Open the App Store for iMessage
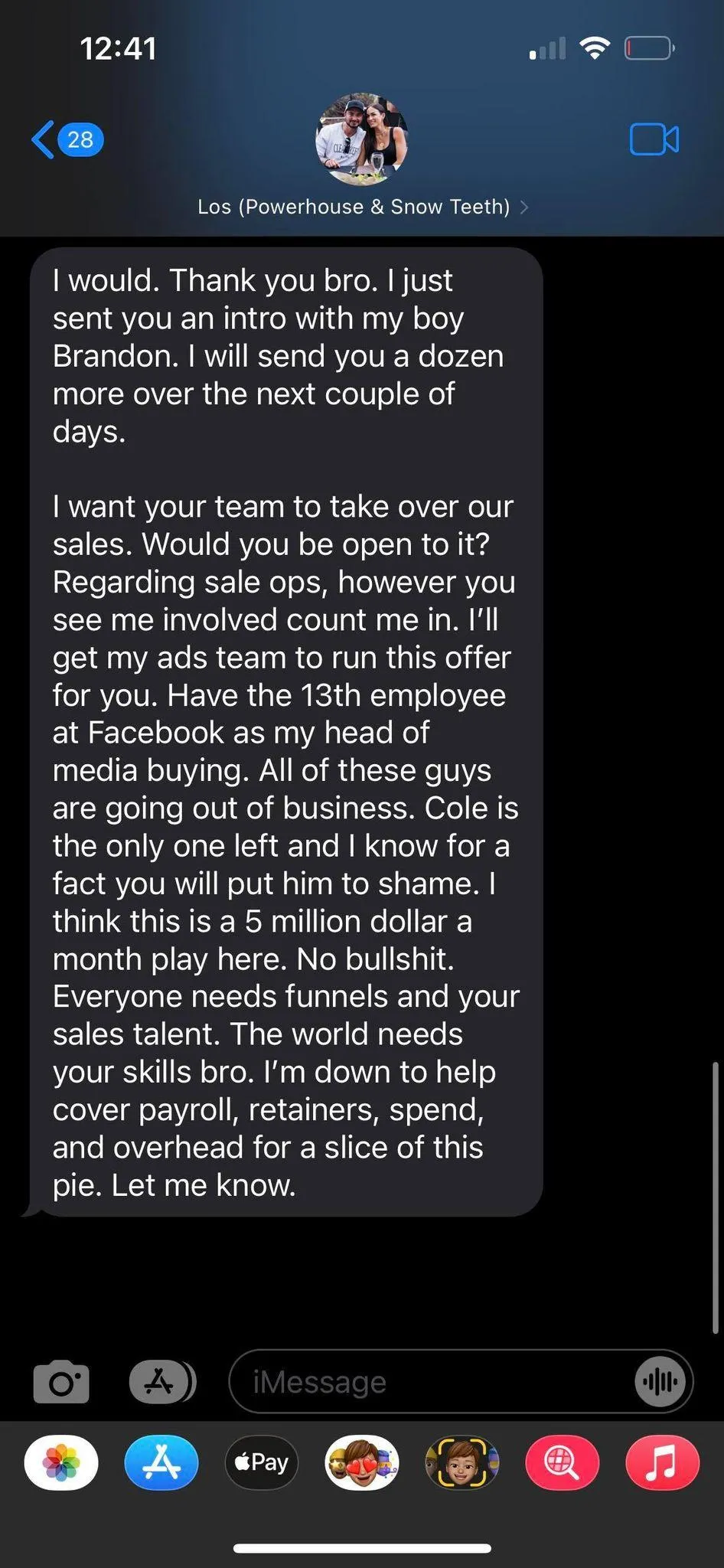Viewport: 724px width, 1568px height. point(161,1462)
